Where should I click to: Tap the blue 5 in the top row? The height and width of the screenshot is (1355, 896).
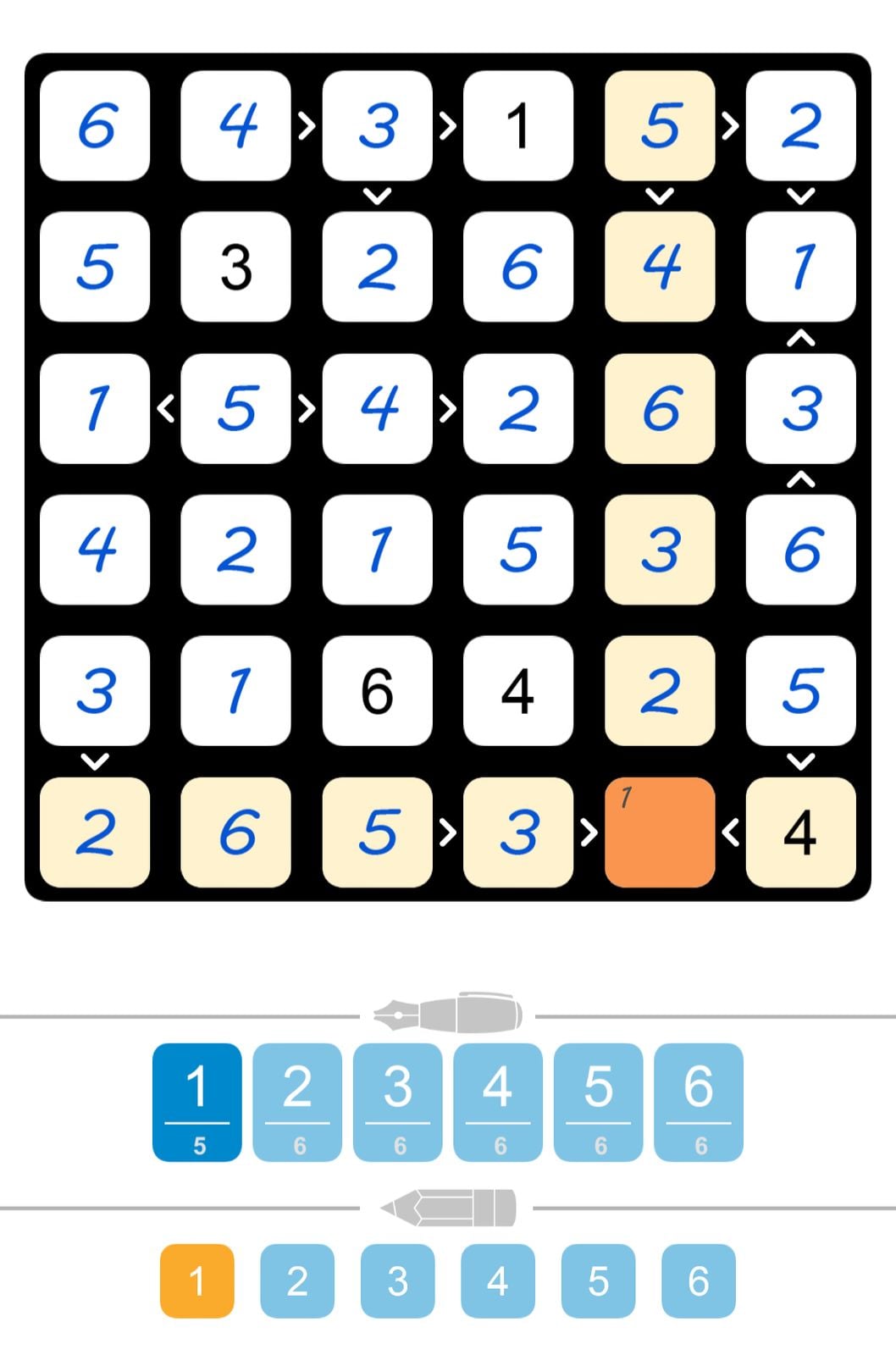[660, 125]
